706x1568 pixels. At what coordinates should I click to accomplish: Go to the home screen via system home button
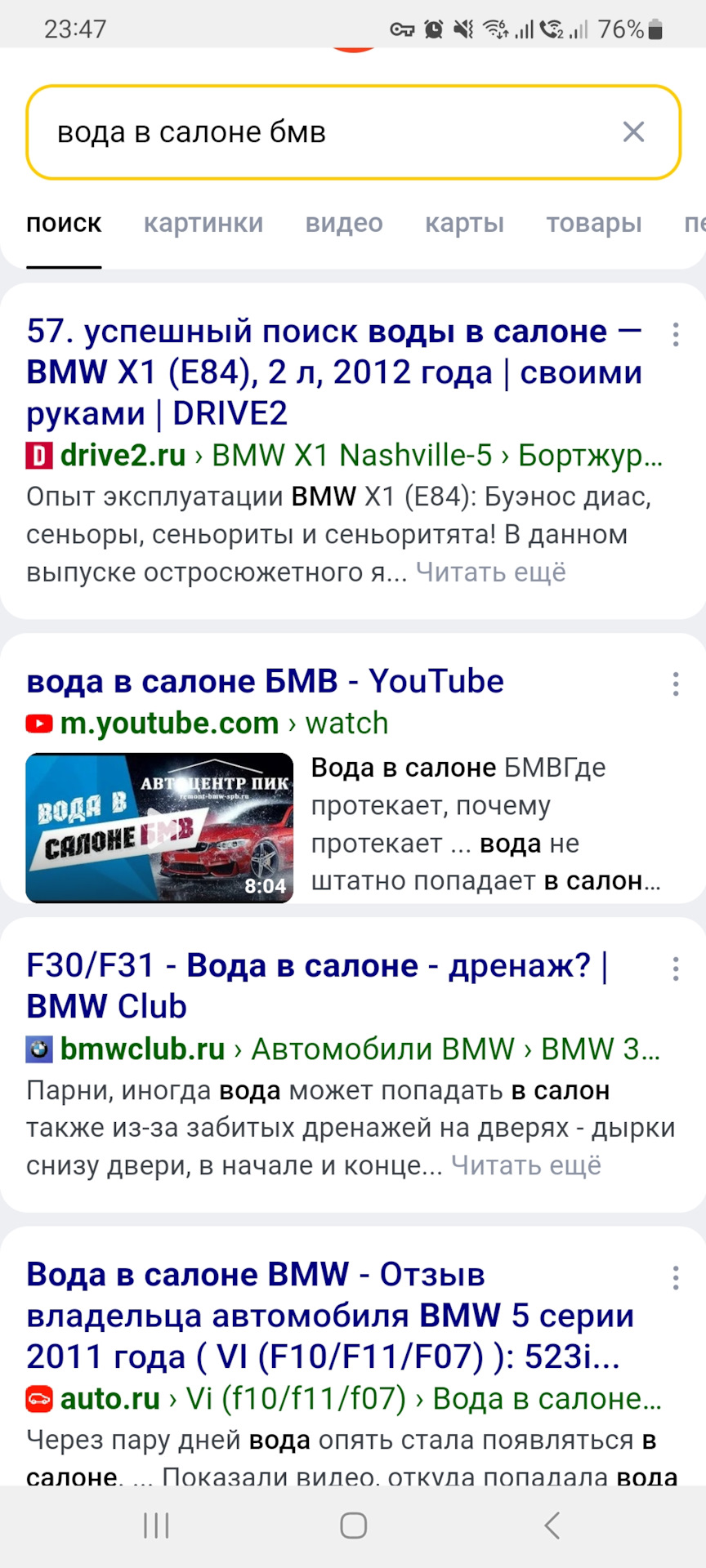point(353,1526)
